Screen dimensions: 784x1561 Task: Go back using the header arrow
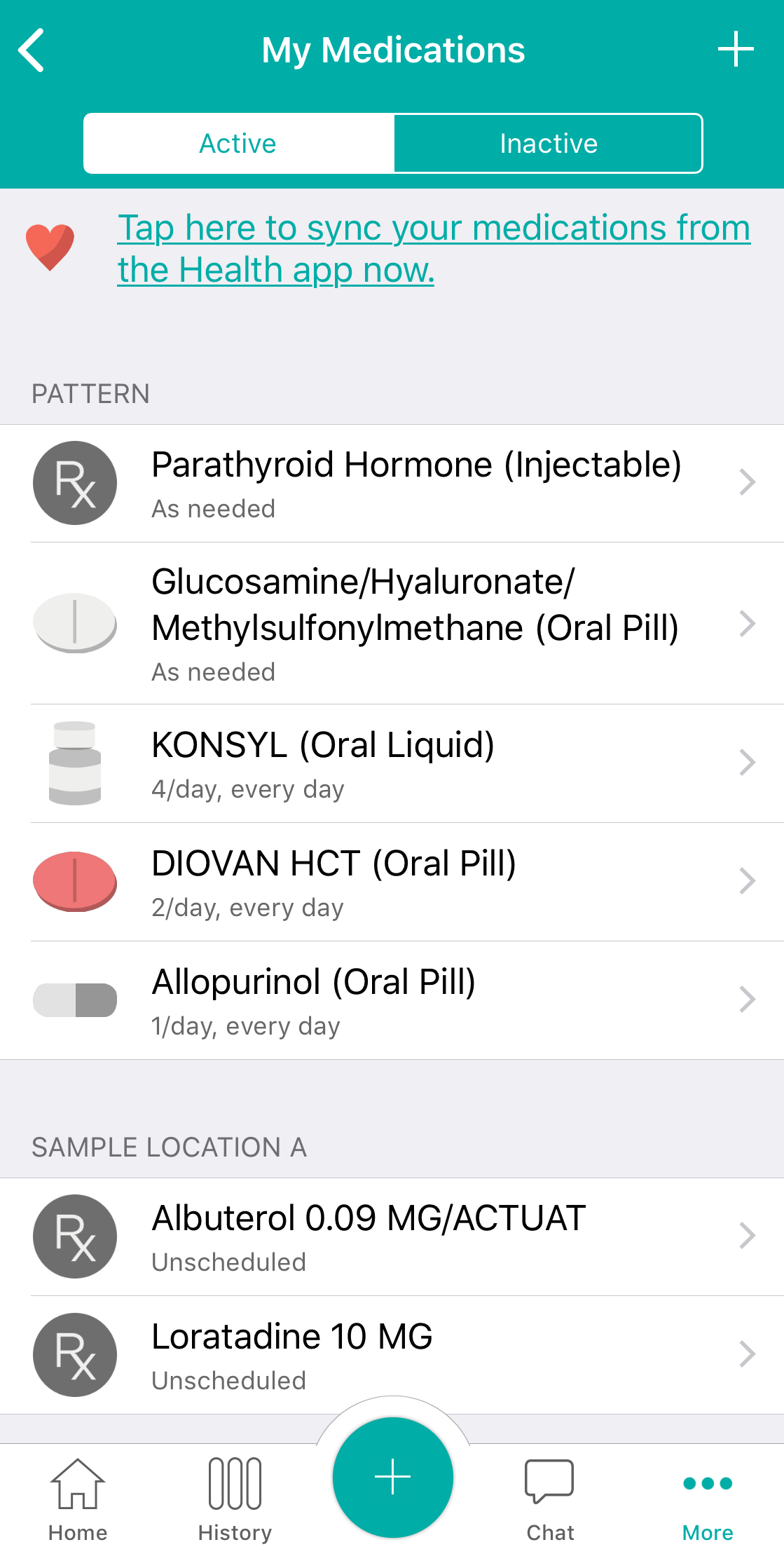coord(32,50)
